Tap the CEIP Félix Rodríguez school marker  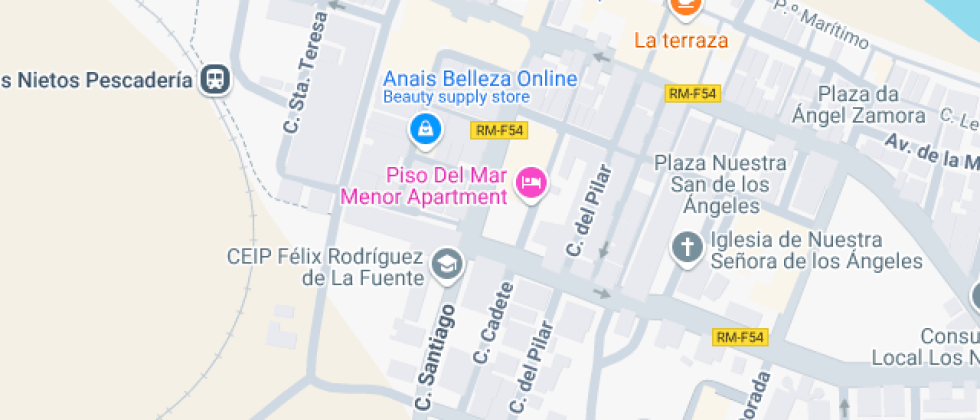point(447,265)
